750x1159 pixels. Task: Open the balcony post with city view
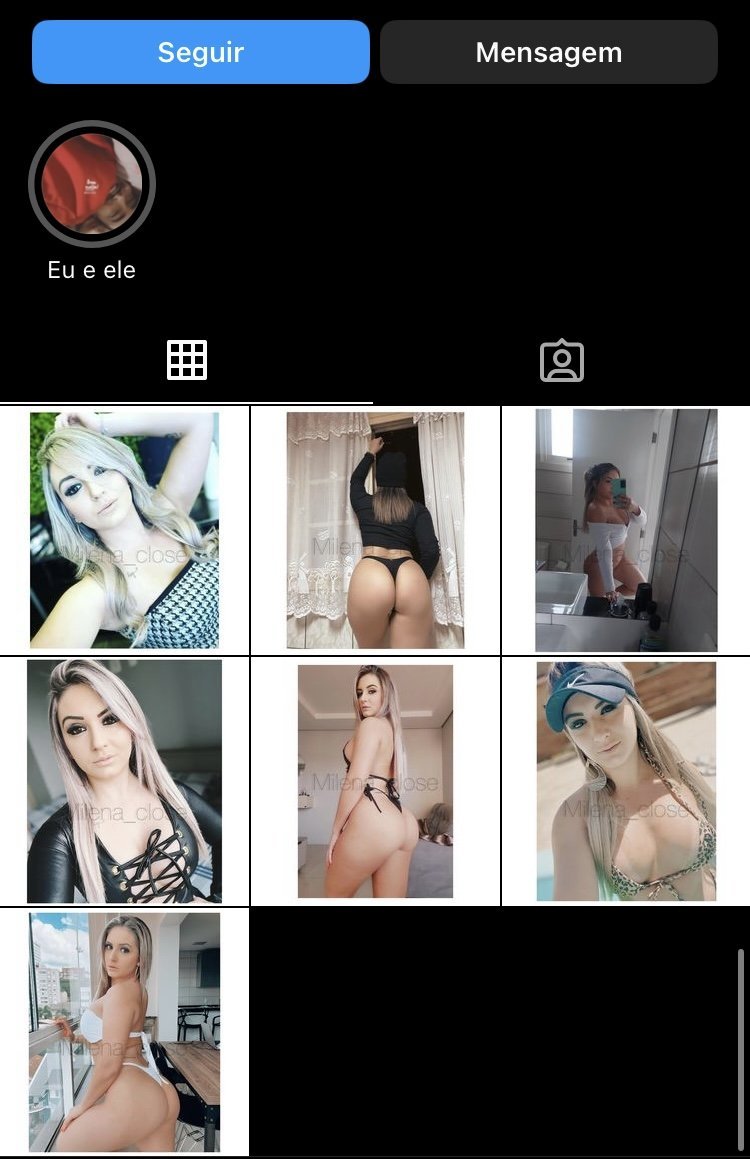tap(124, 1032)
